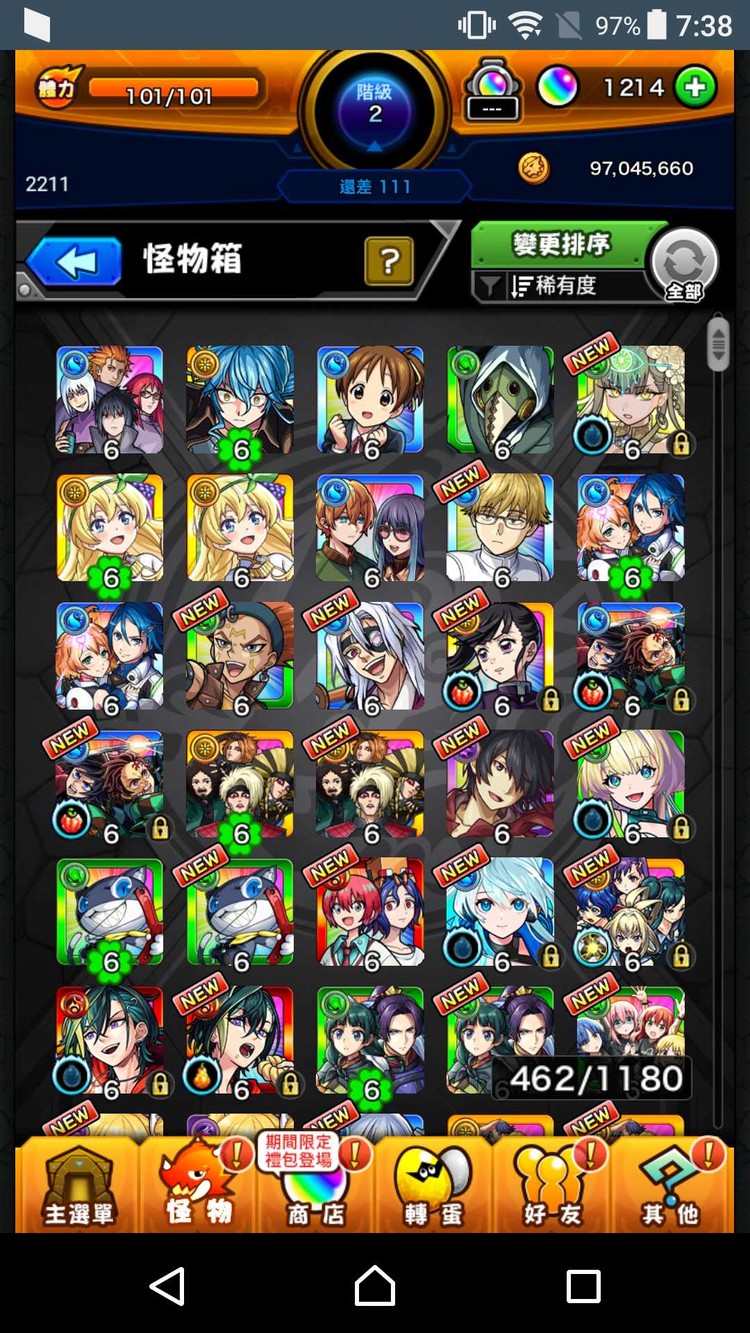Open the 稀有度 sort filter dropdown
This screenshot has width=750, height=1333.
pyautogui.click(x=558, y=286)
